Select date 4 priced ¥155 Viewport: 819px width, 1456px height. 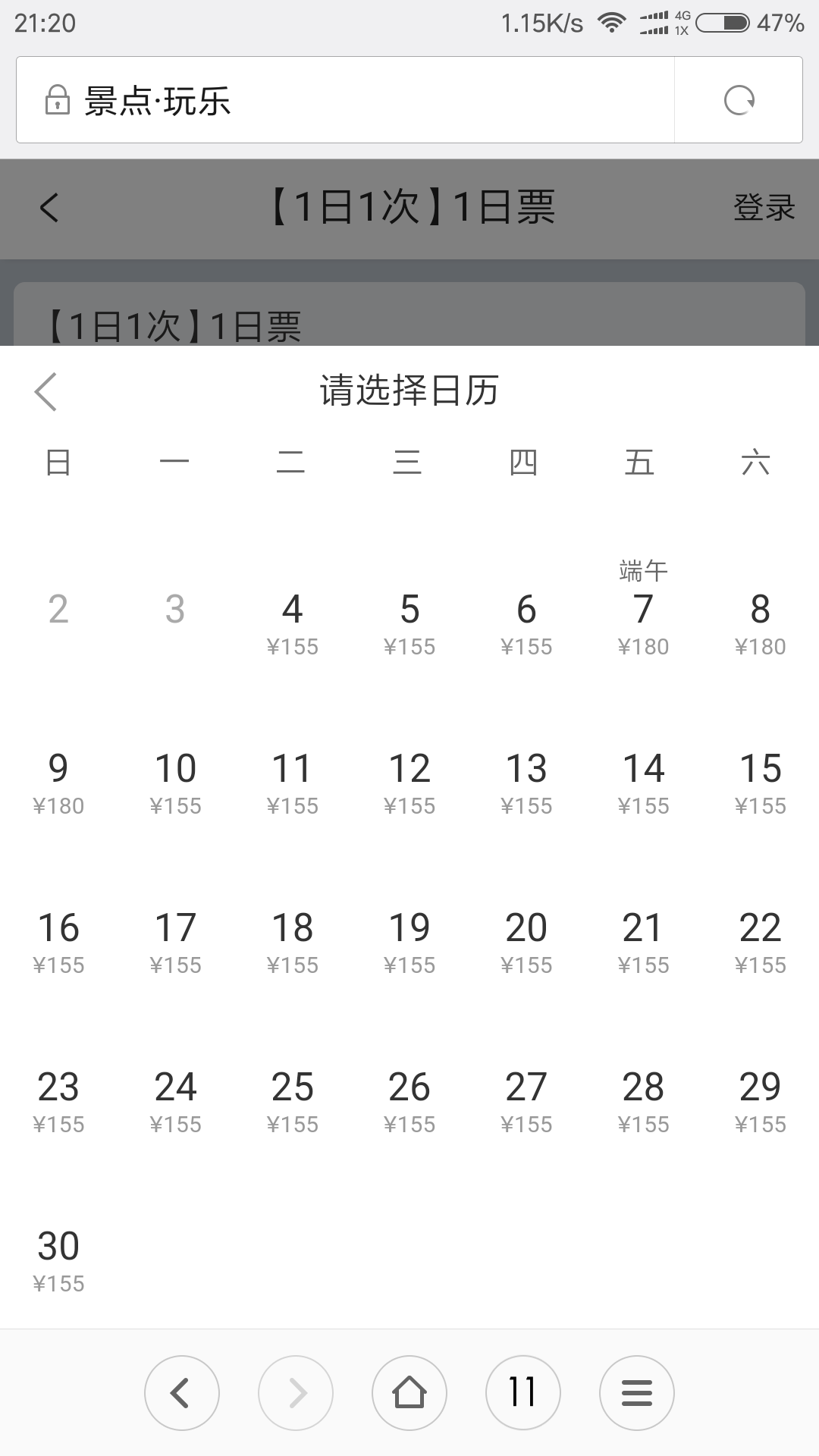click(293, 623)
